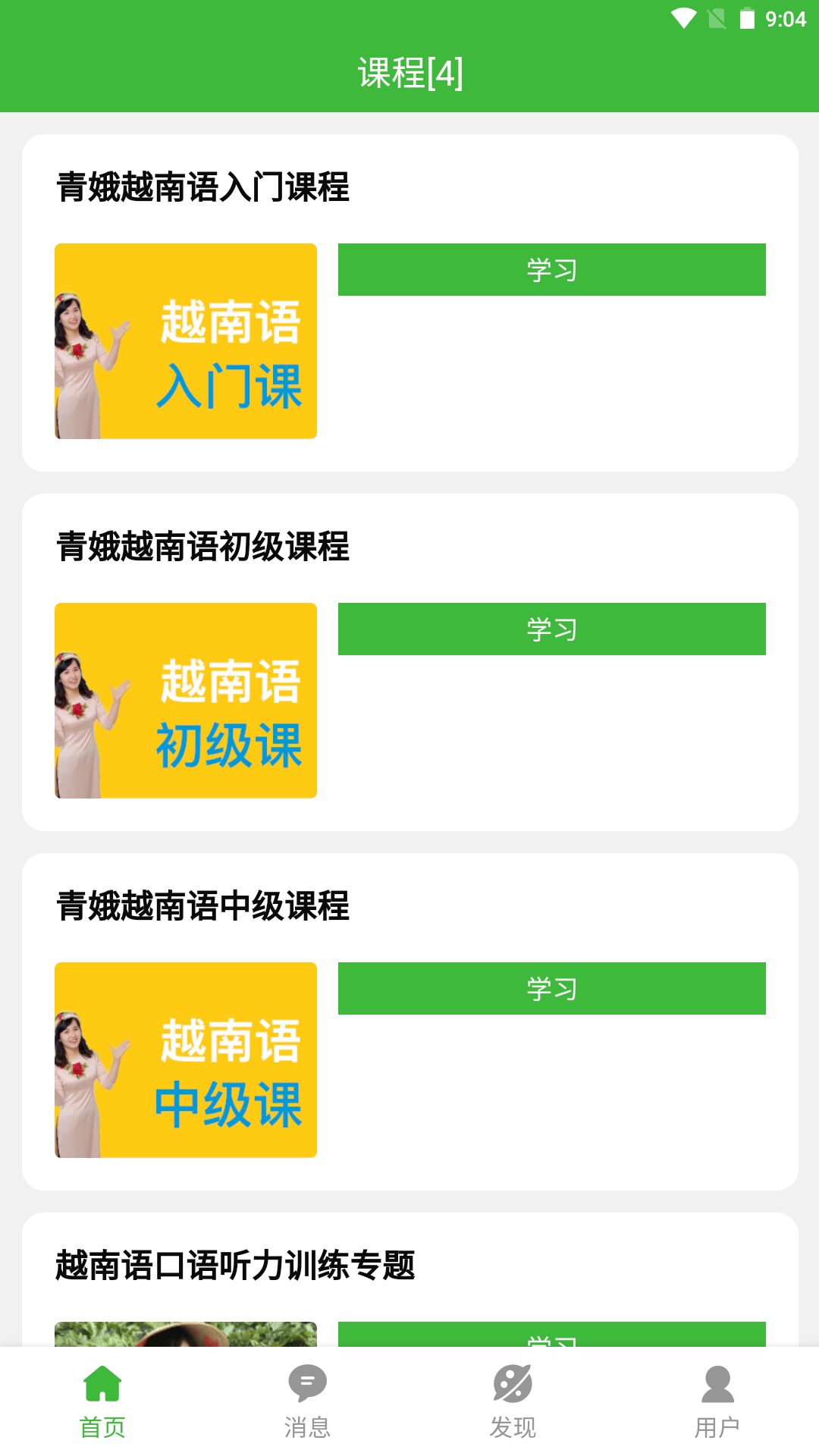This screenshot has width=819, height=1456.
Task: Click 学习 on the 中级 course card
Action: point(551,988)
